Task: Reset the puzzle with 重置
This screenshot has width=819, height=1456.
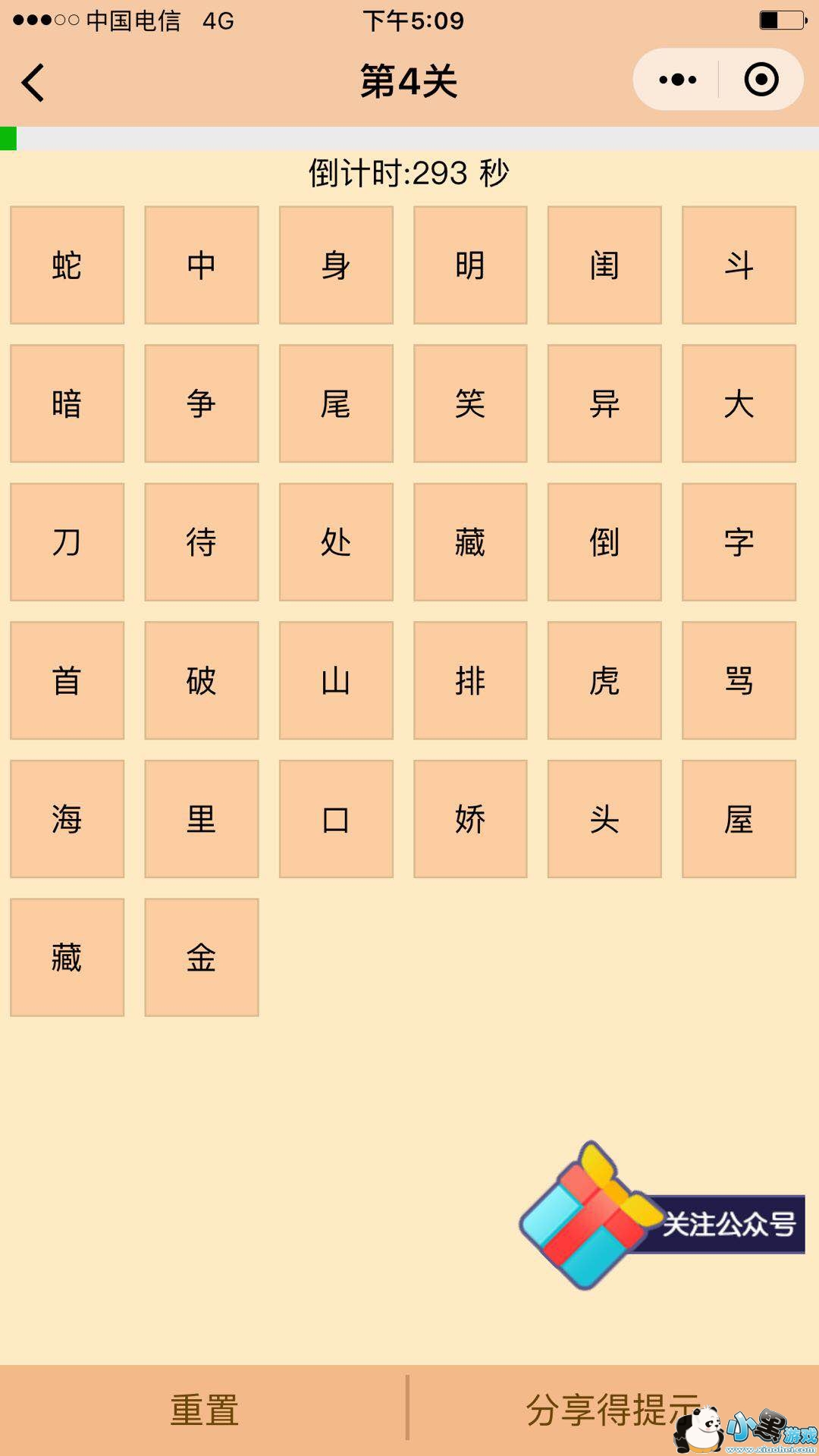Action: coord(203,1410)
